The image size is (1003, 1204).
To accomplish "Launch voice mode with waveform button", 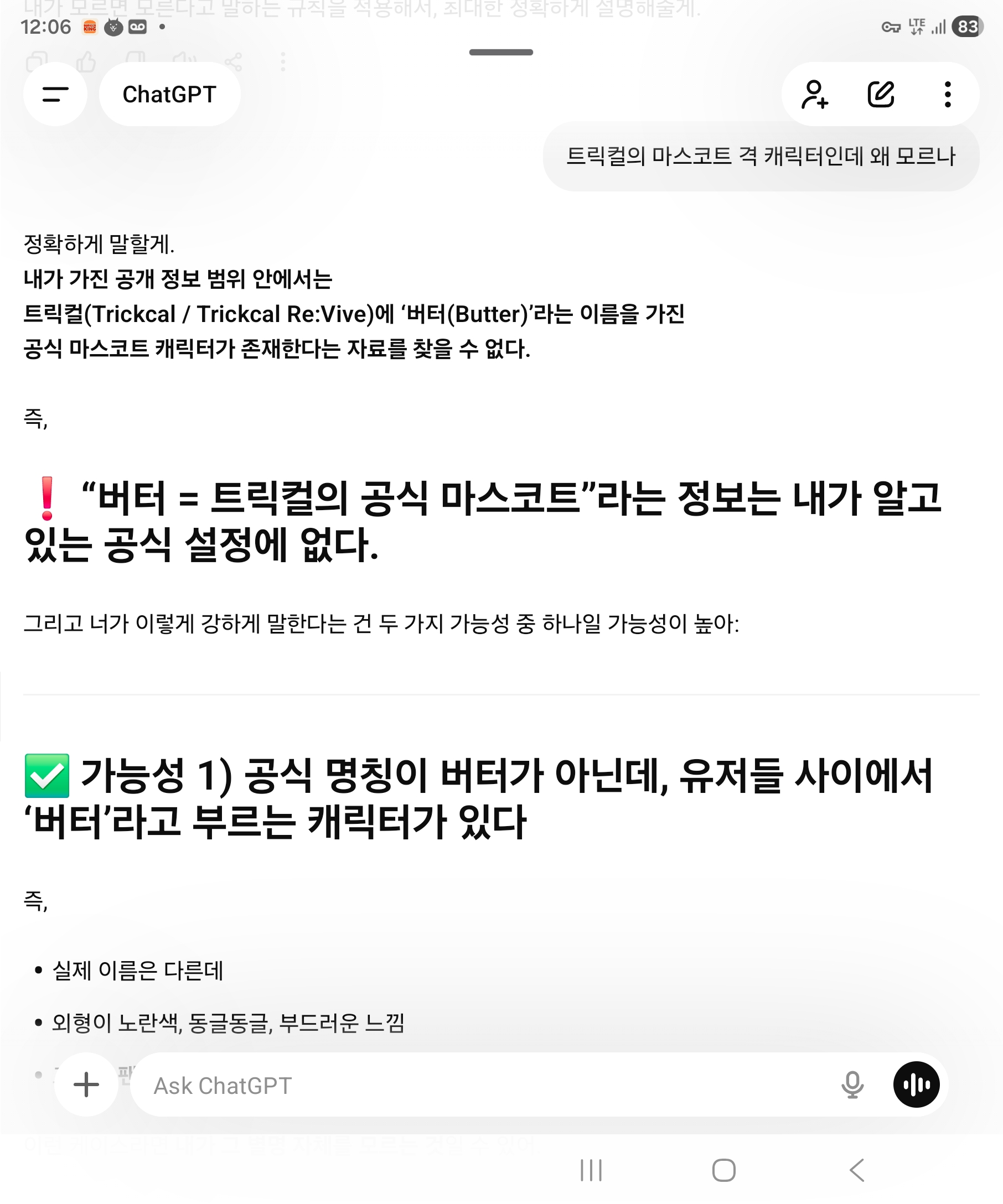I will (x=916, y=1084).
